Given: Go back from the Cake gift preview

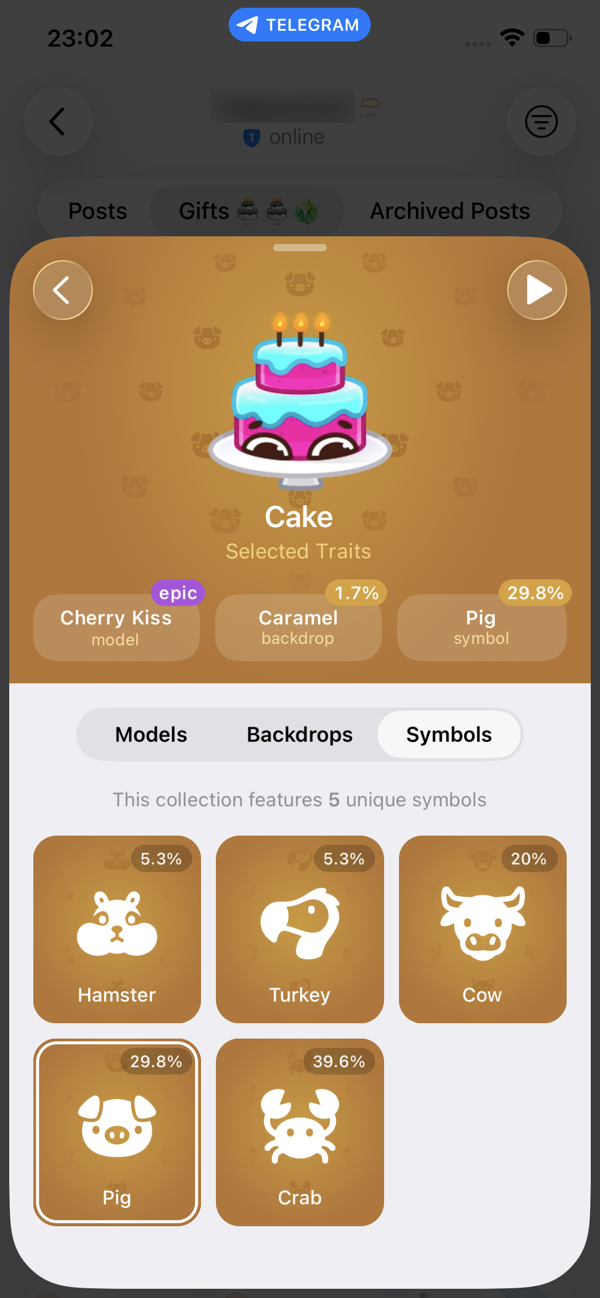Looking at the screenshot, I should [63, 290].
